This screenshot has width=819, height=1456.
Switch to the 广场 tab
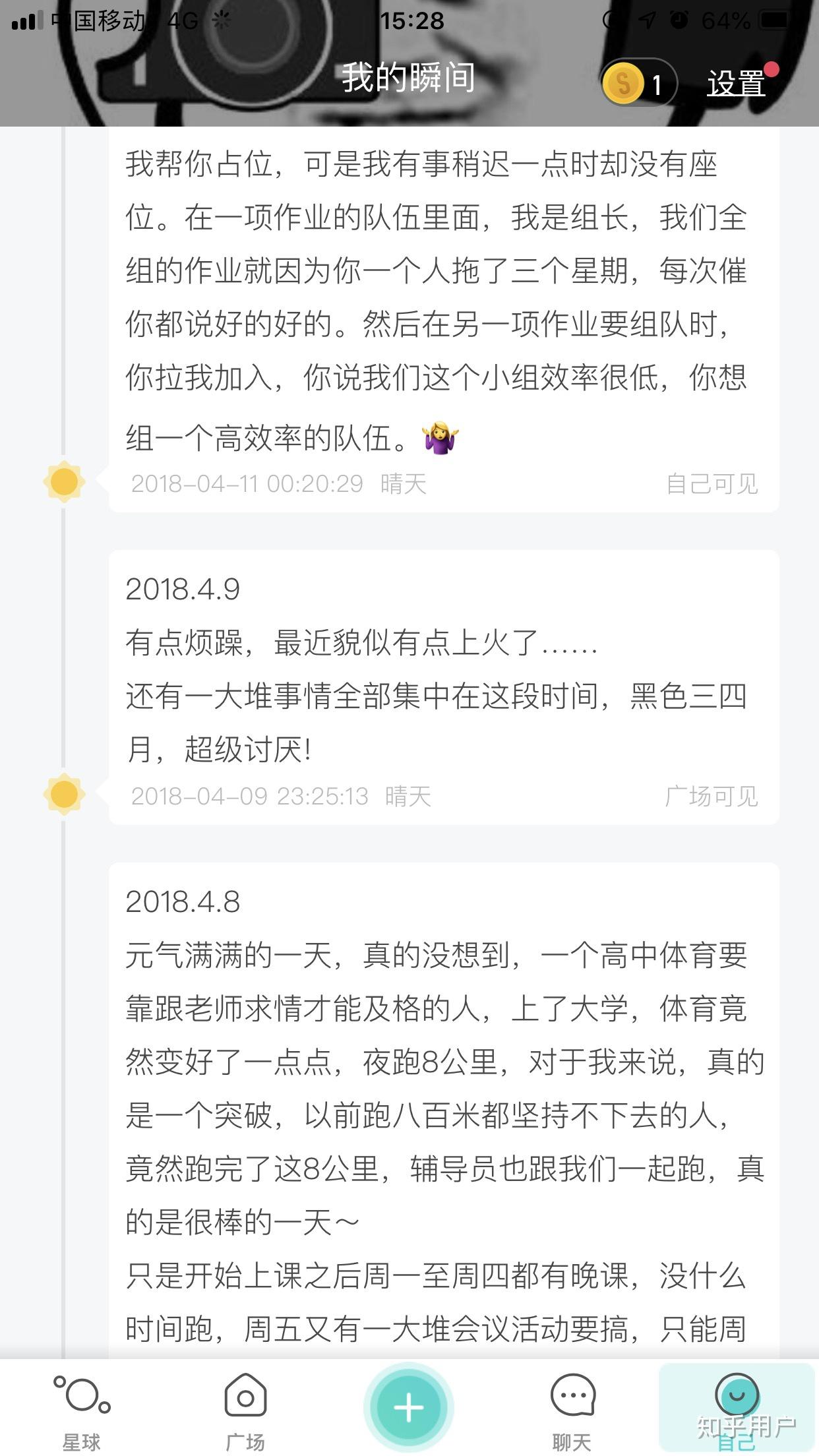(x=245, y=1410)
